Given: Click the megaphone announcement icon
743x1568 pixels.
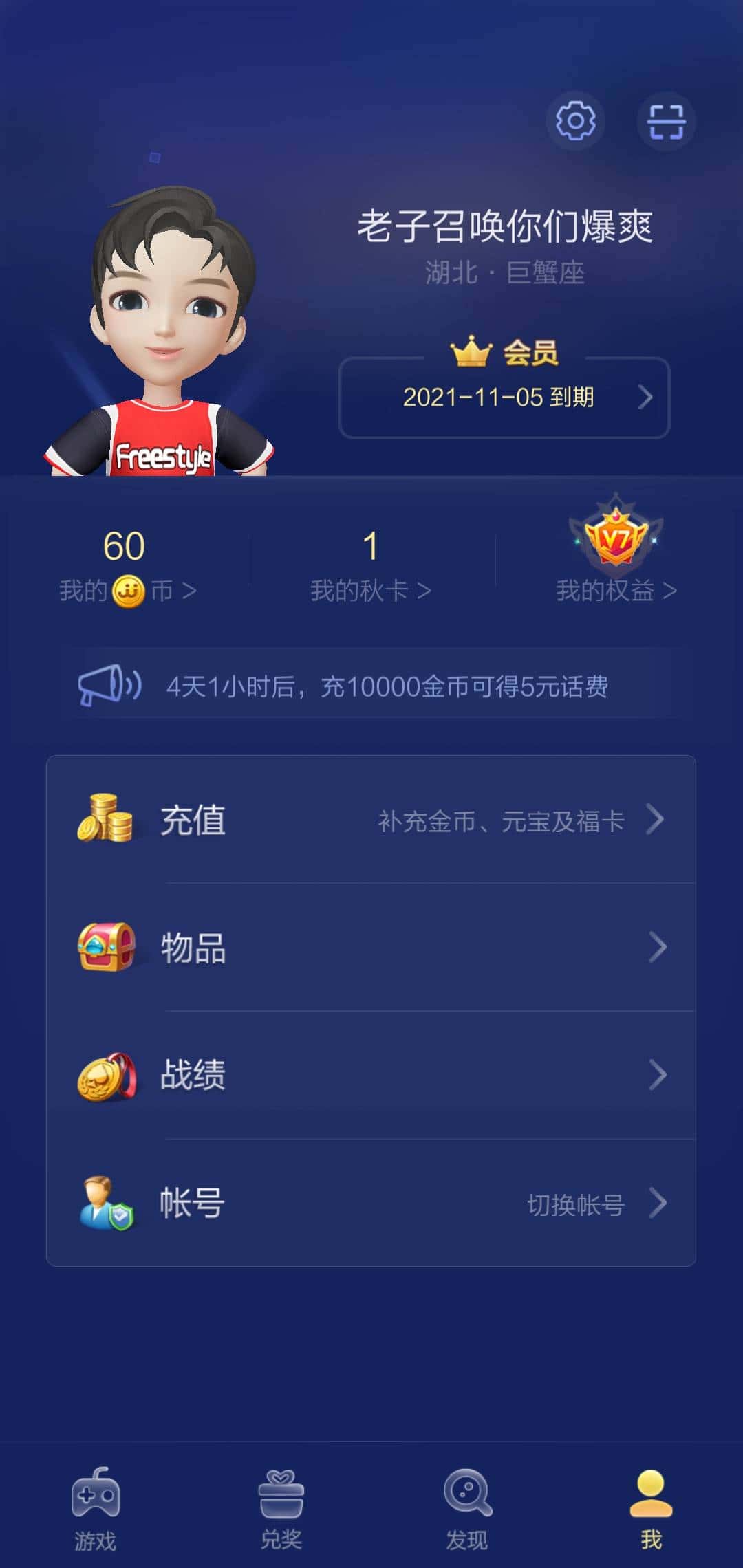Looking at the screenshot, I should (110, 685).
